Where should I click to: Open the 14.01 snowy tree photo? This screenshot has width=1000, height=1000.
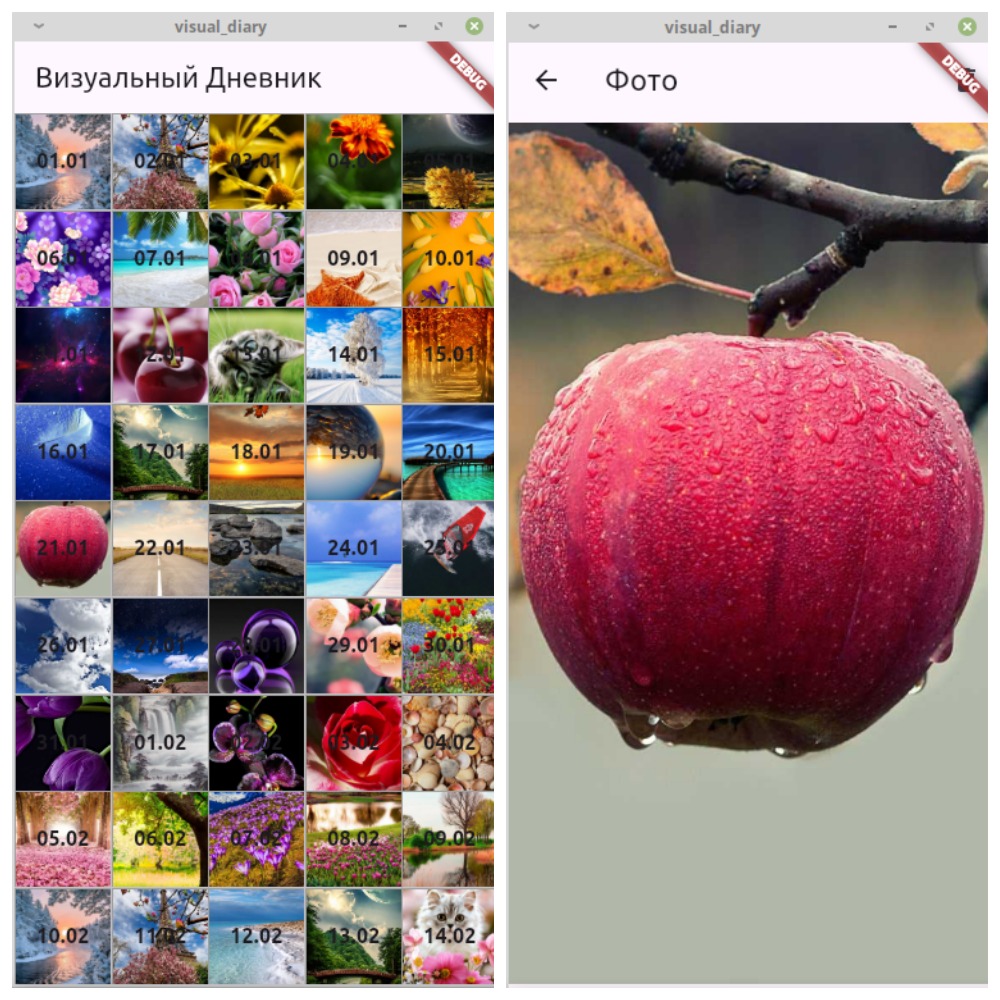tap(354, 355)
